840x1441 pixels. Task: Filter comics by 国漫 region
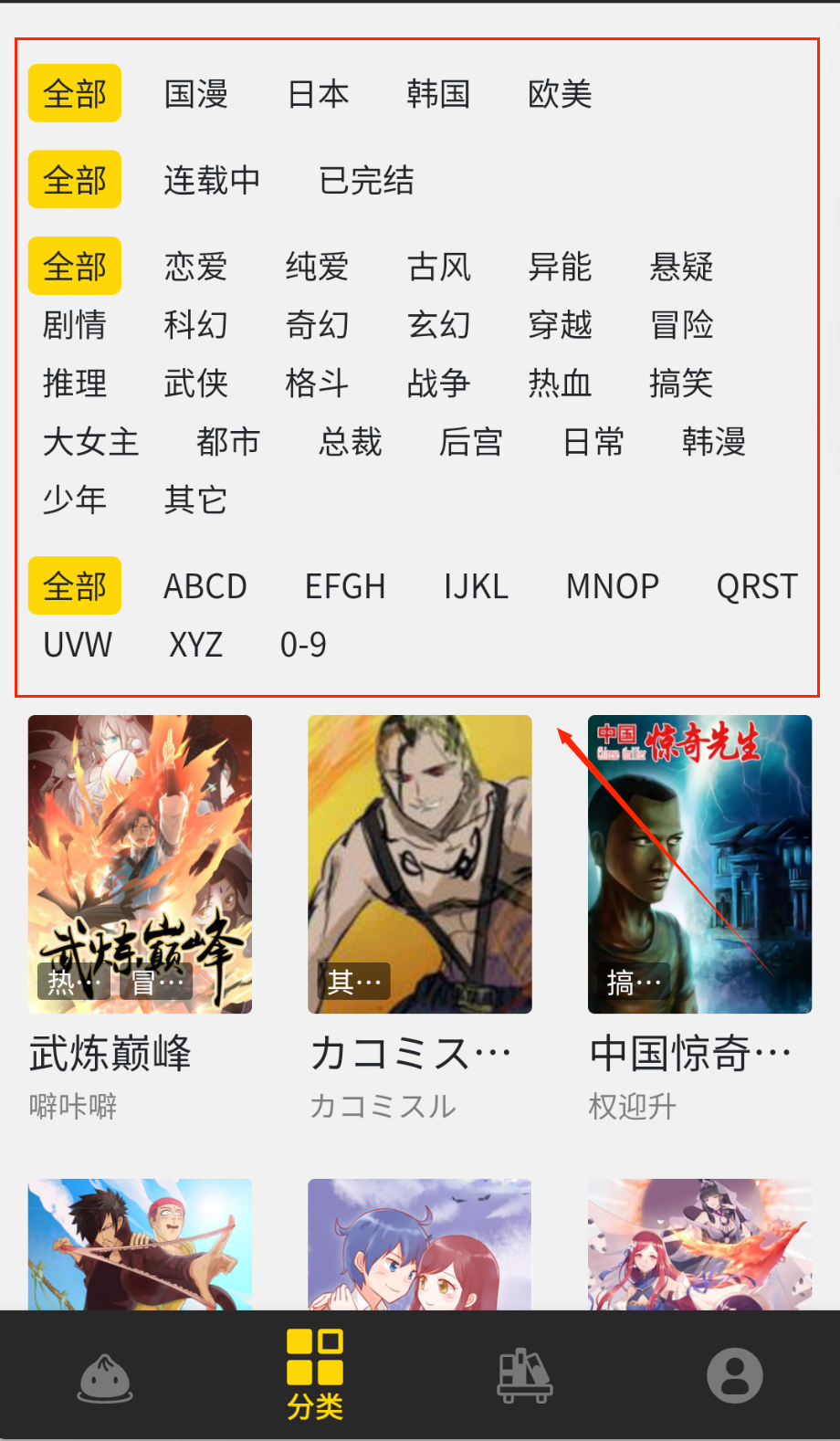pyautogui.click(x=196, y=94)
